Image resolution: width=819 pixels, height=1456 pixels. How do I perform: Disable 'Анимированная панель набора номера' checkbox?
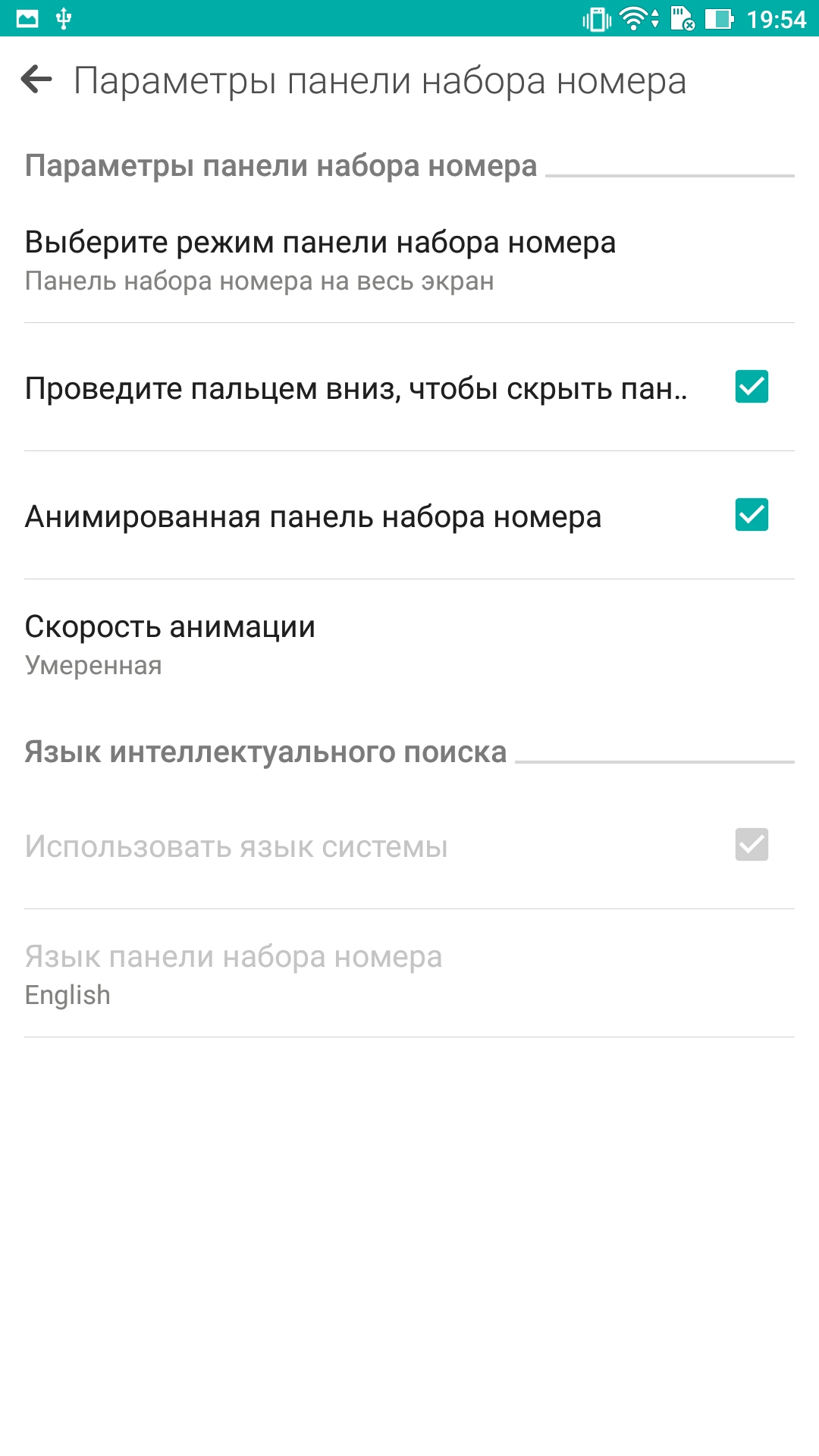pyautogui.click(x=752, y=515)
